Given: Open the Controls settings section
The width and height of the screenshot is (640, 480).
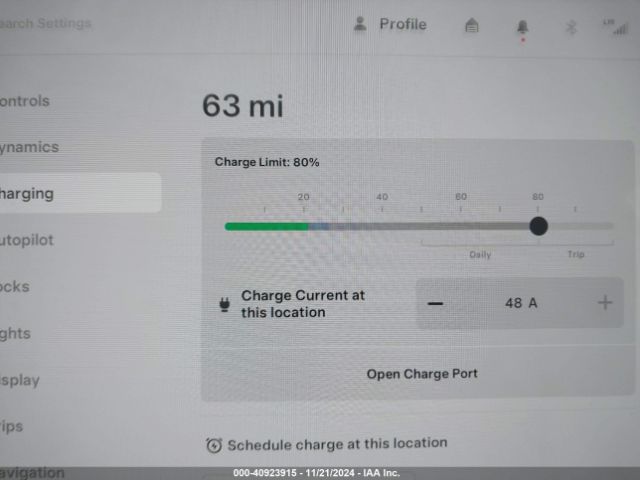Looking at the screenshot, I should point(25,101).
